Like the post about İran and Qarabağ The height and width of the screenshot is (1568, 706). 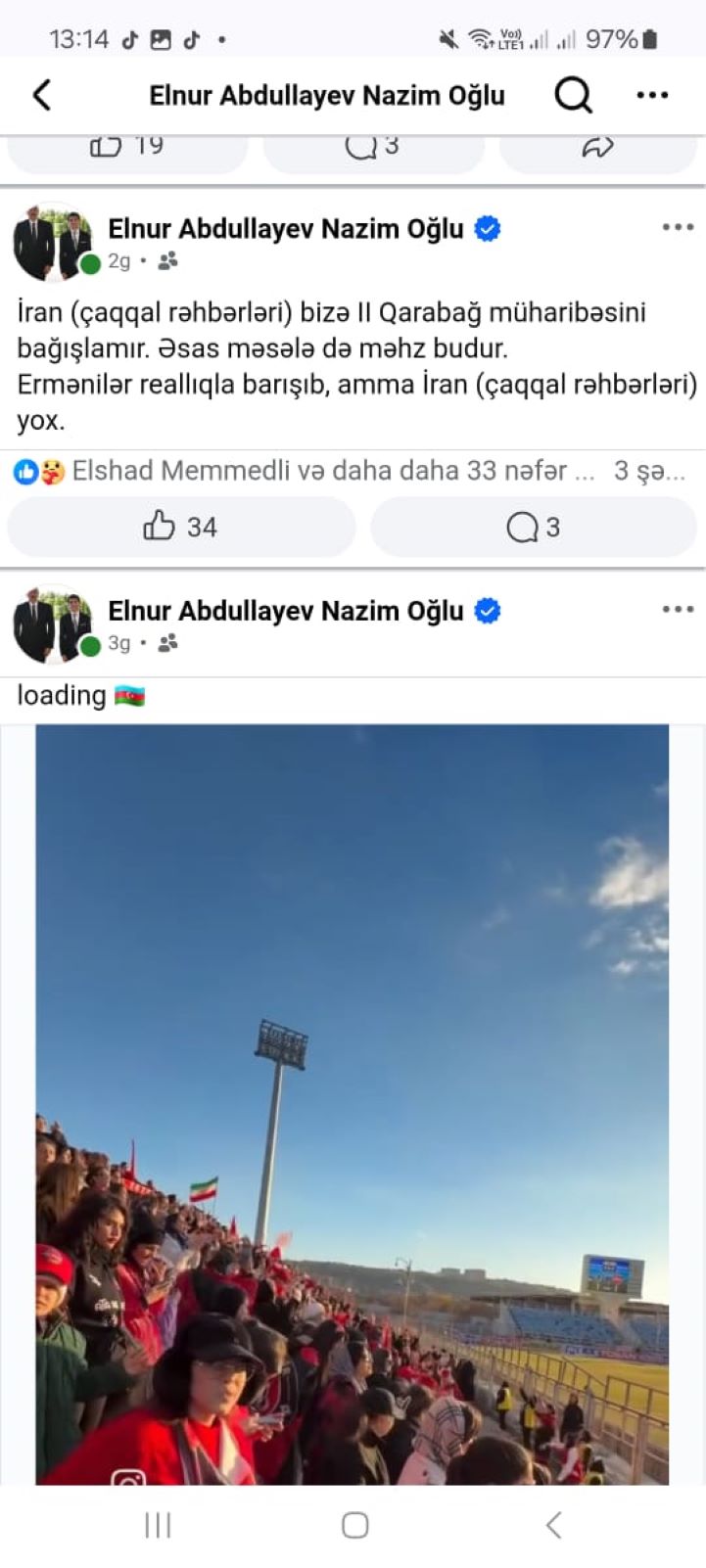[x=181, y=527]
